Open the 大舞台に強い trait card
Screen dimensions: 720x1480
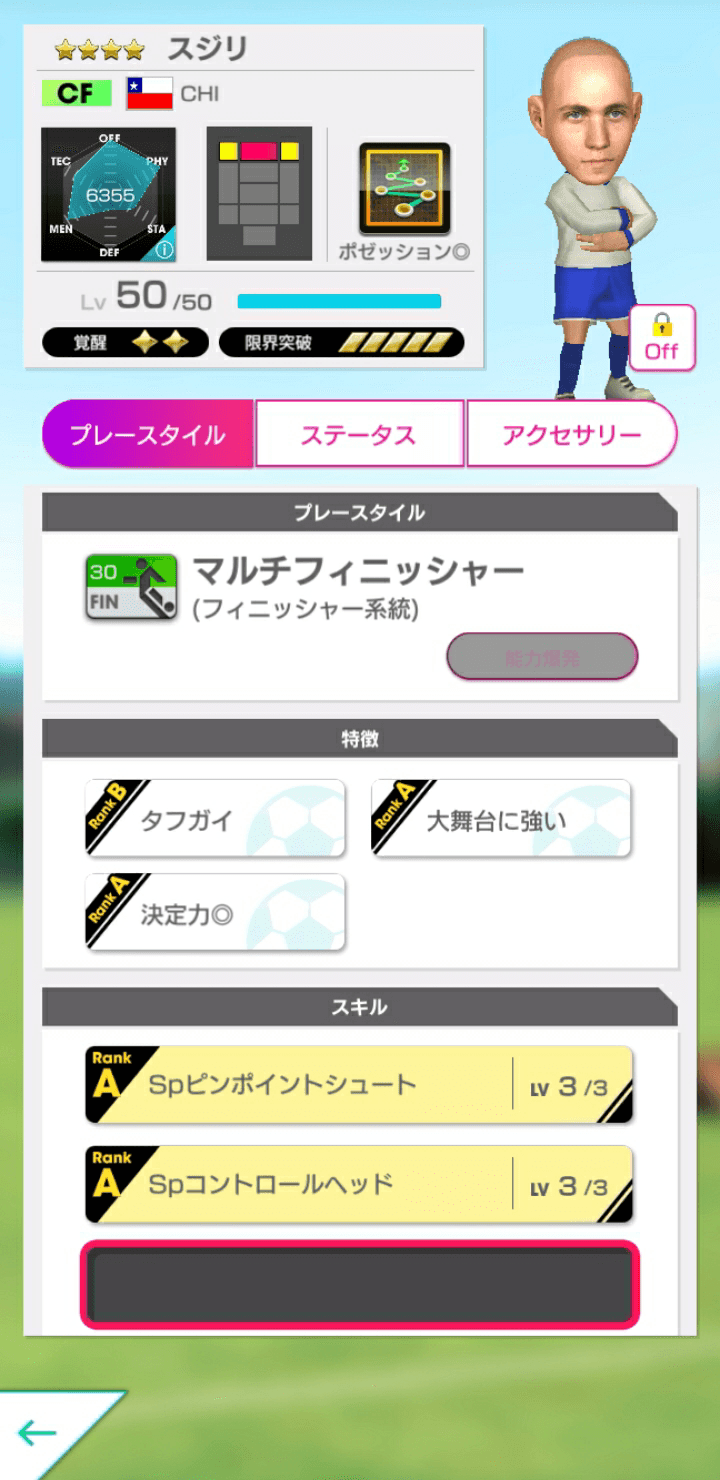click(x=501, y=819)
